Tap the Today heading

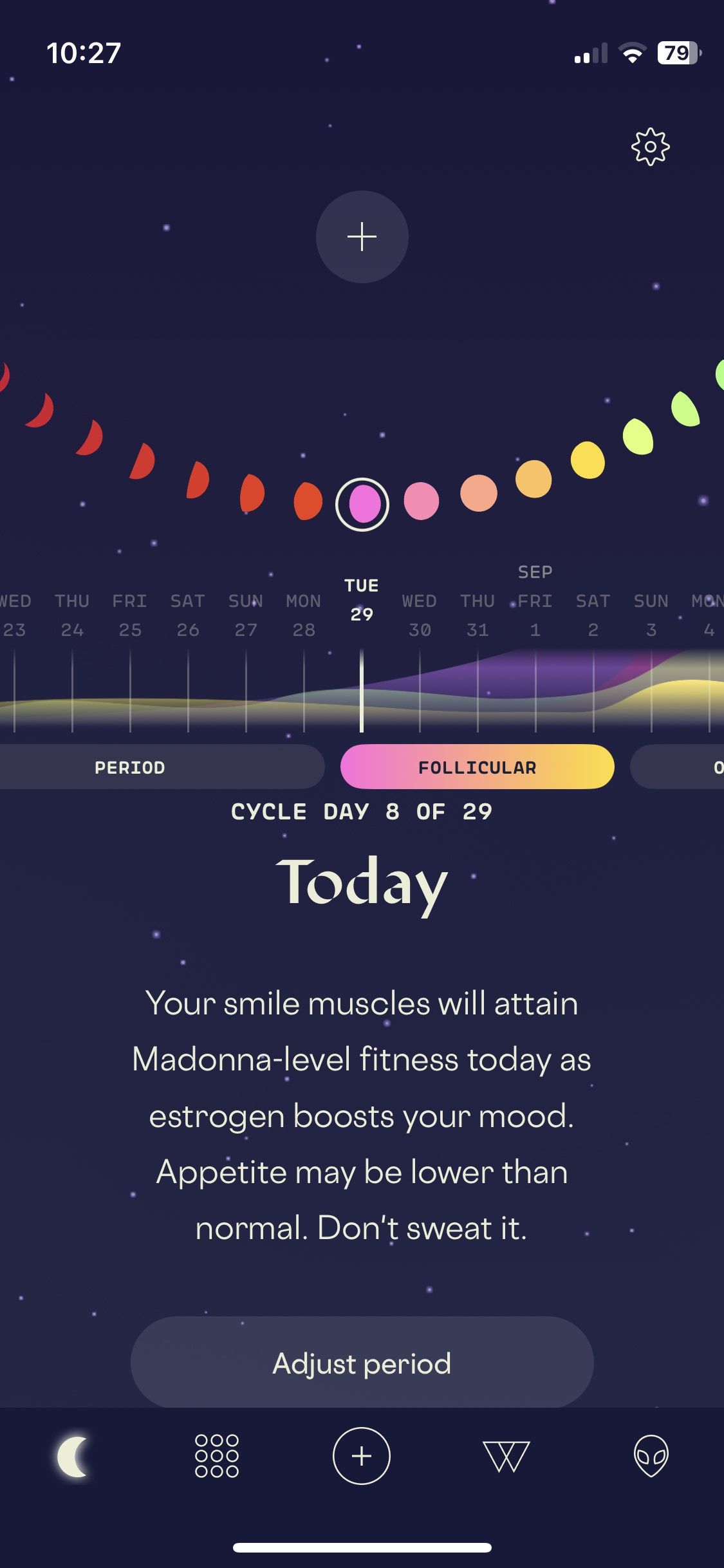(x=362, y=884)
